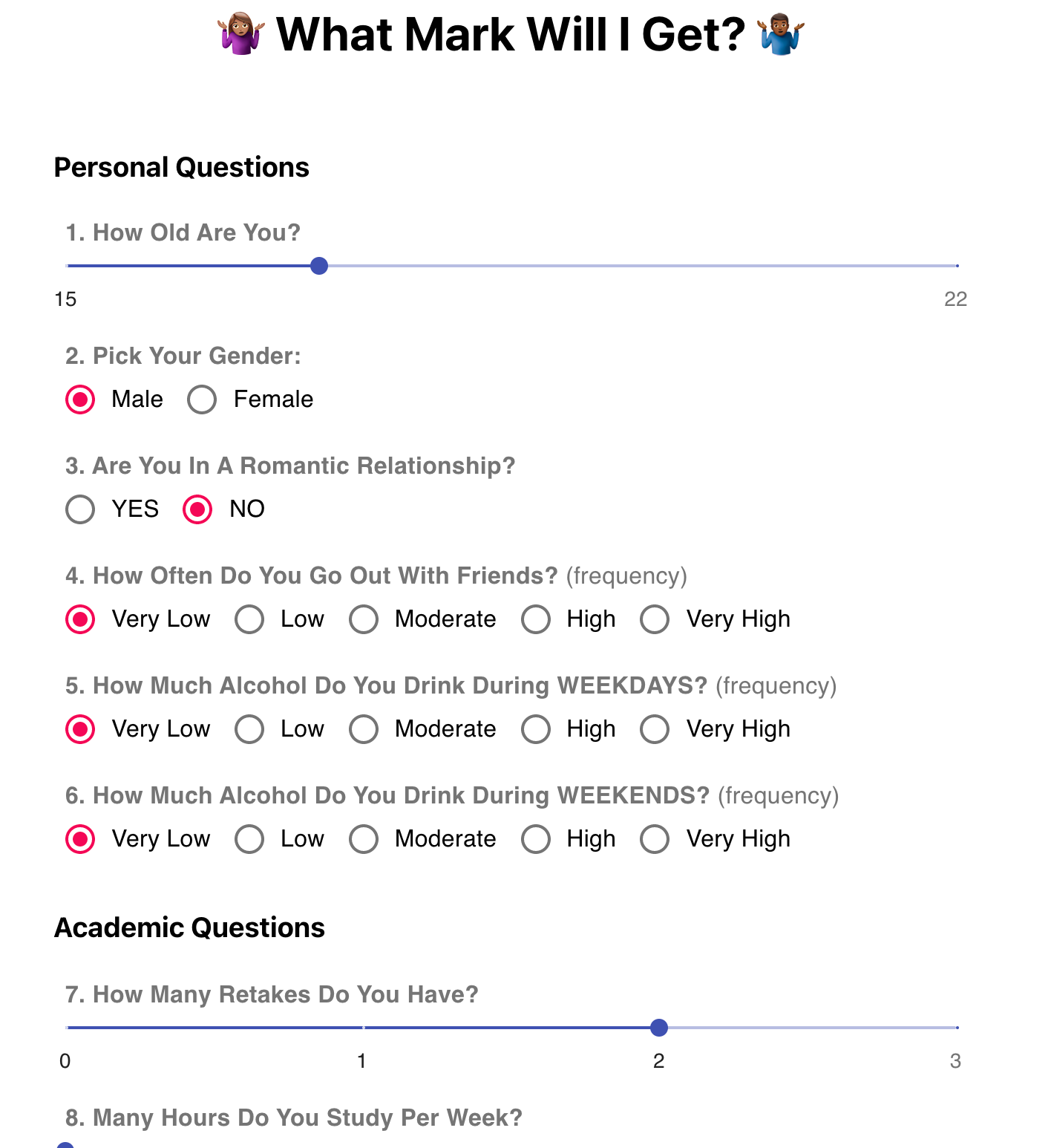Select Female as your gender
Screen dimensions: 1051x1148
click(202, 399)
